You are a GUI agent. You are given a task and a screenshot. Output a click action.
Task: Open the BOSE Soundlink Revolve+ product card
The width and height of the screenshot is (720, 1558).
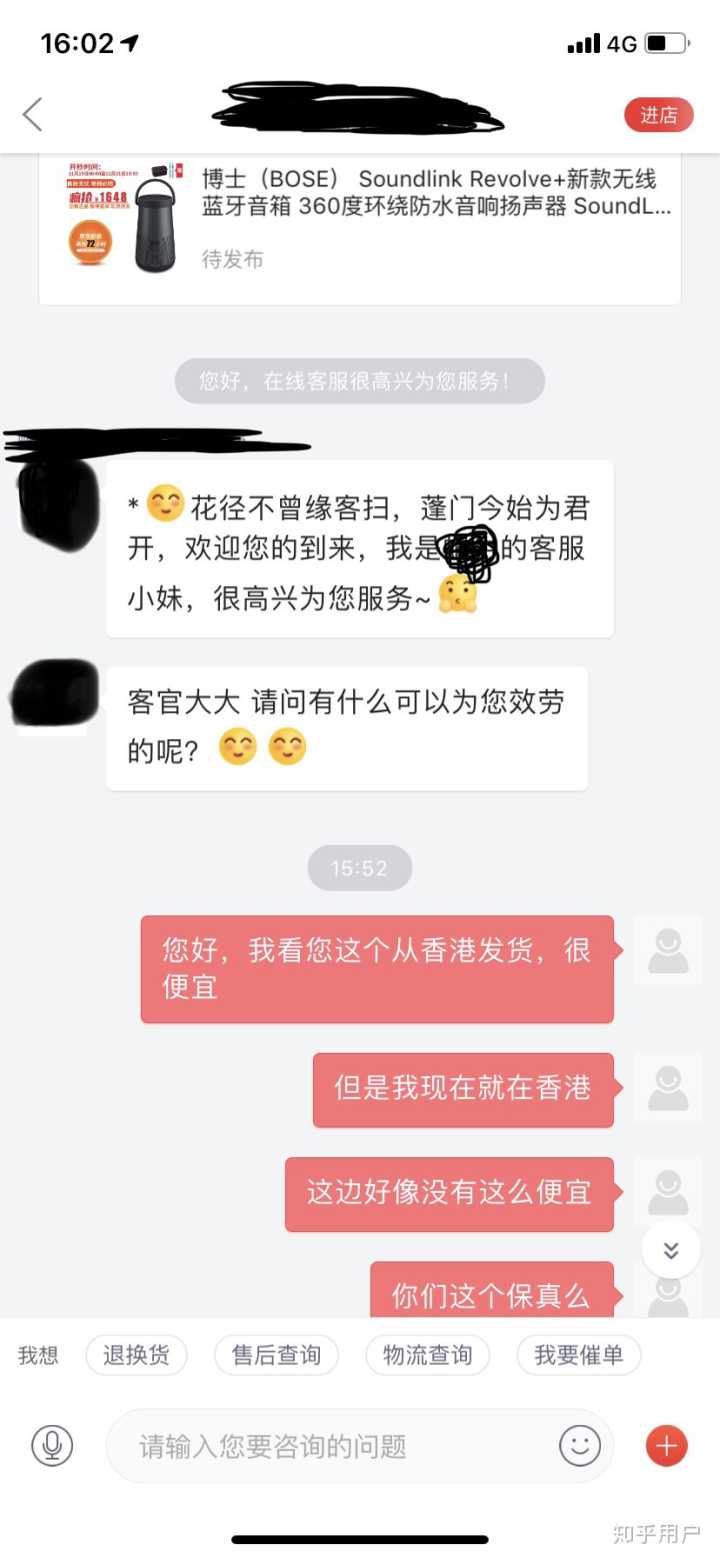click(x=360, y=219)
